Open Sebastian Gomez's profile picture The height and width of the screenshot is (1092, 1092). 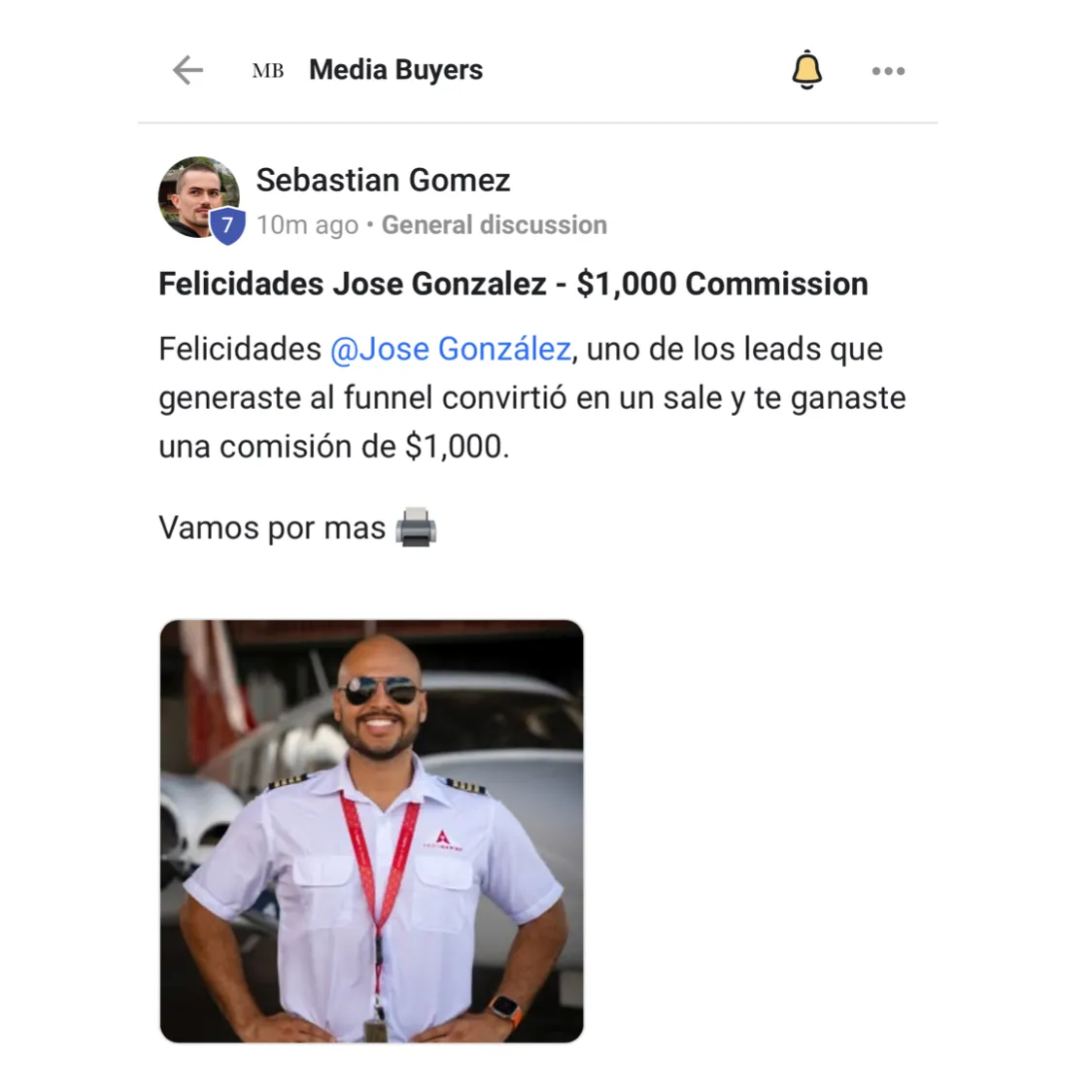pos(198,197)
